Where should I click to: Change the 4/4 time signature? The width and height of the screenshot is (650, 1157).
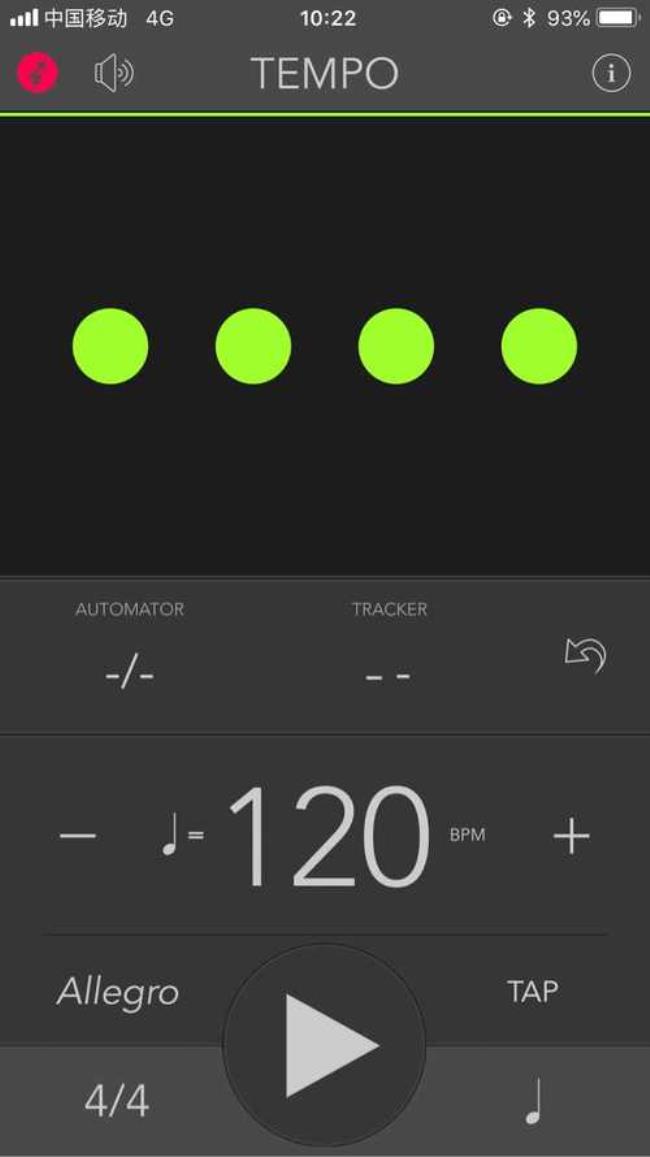tap(117, 1101)
